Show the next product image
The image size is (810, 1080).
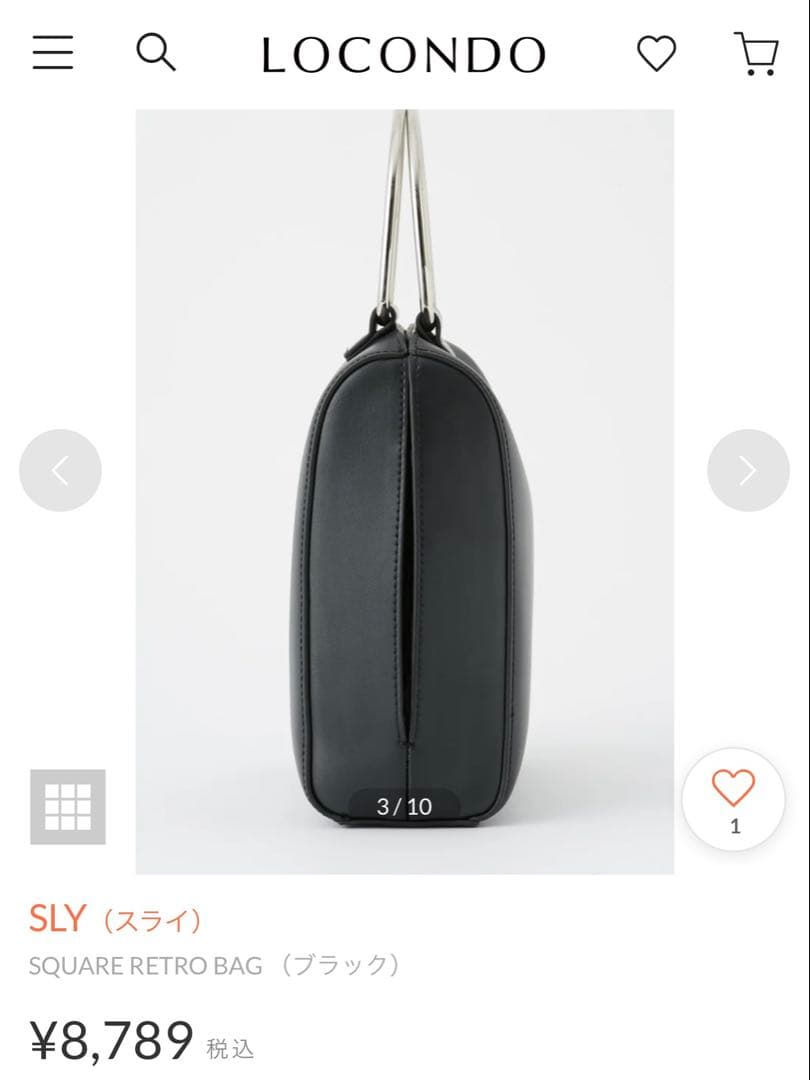click(x=748, y=470)
